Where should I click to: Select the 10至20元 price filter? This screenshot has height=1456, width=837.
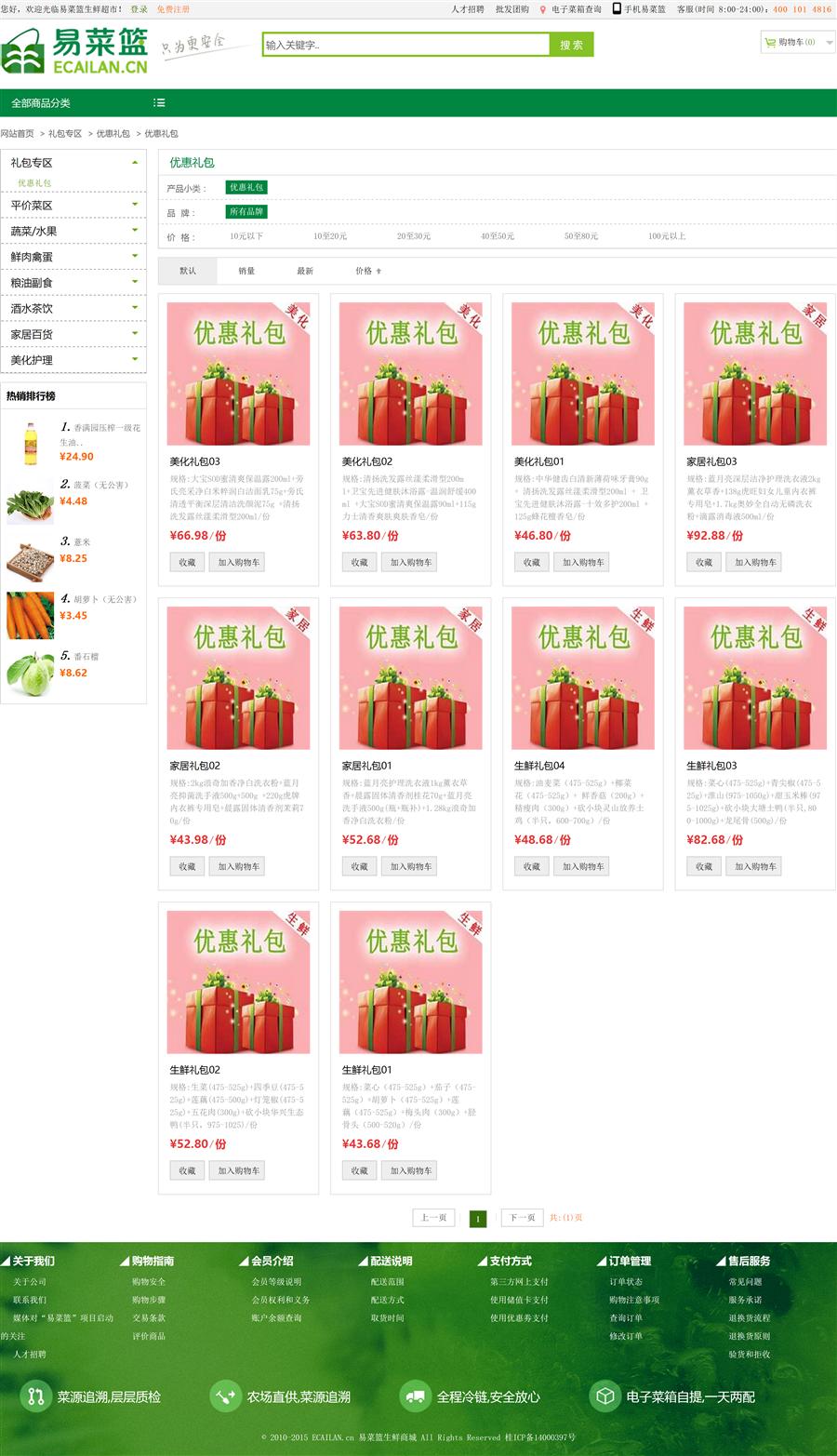[x=330, y=236]
